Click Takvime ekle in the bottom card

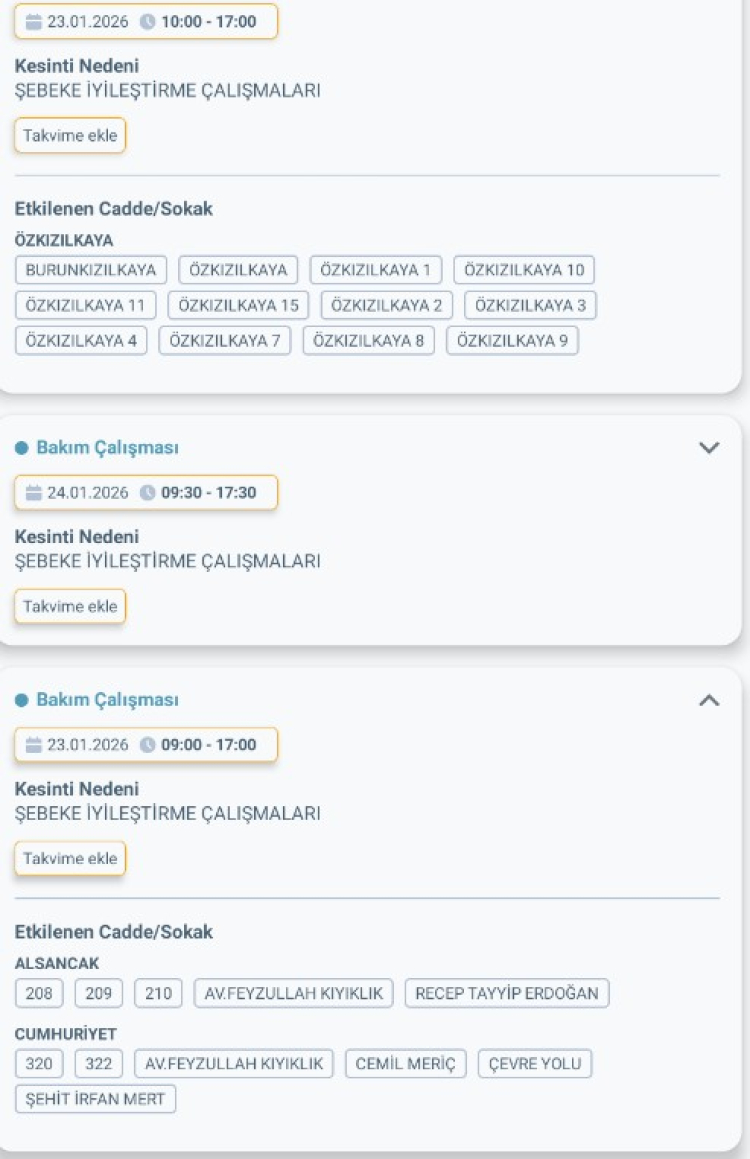pos(69,858)
